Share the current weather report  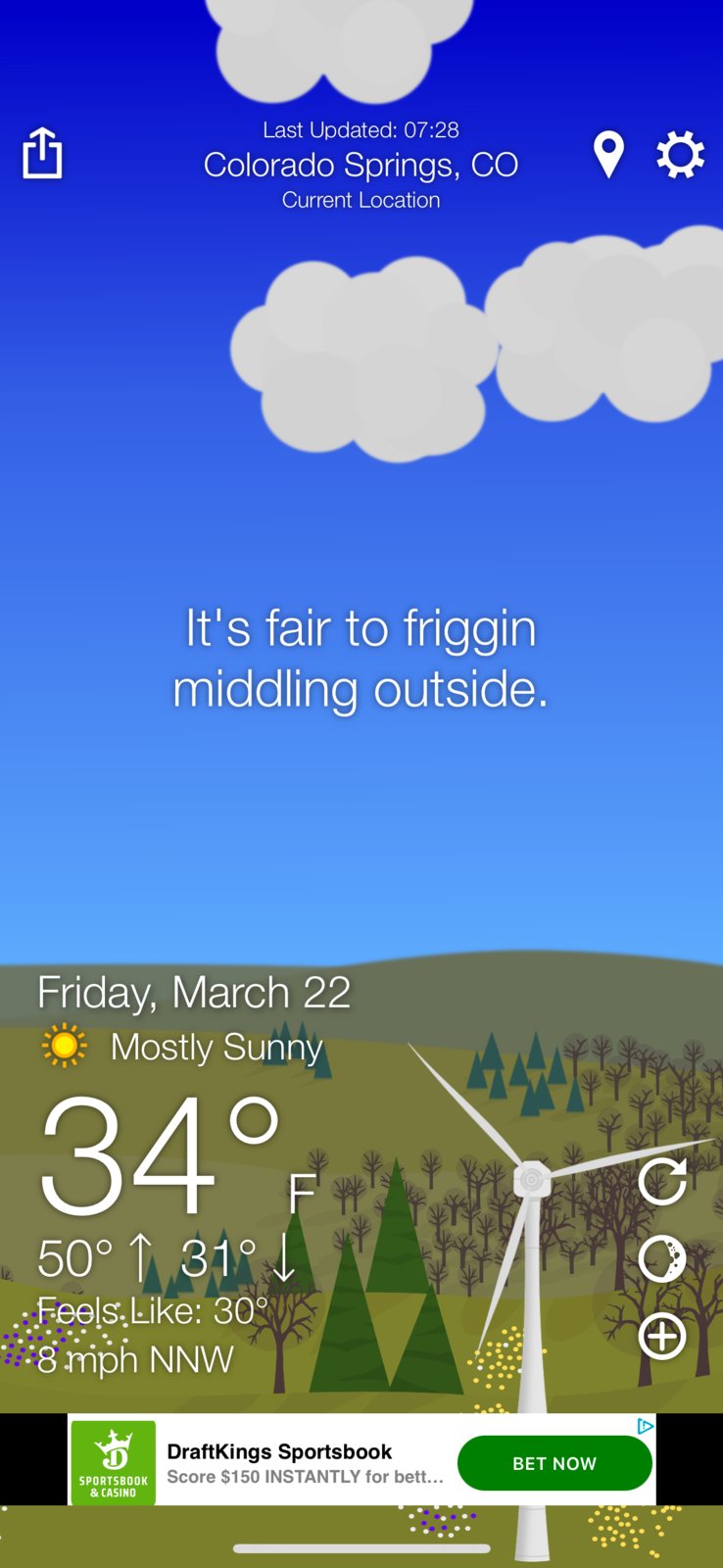pos(42,153)
